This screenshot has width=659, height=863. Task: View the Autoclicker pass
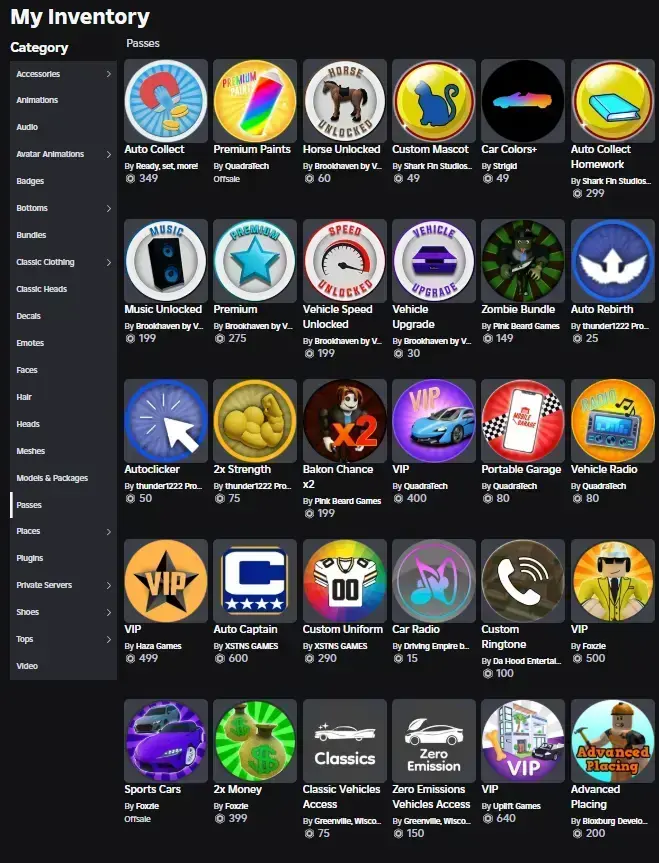click(166, 420)
